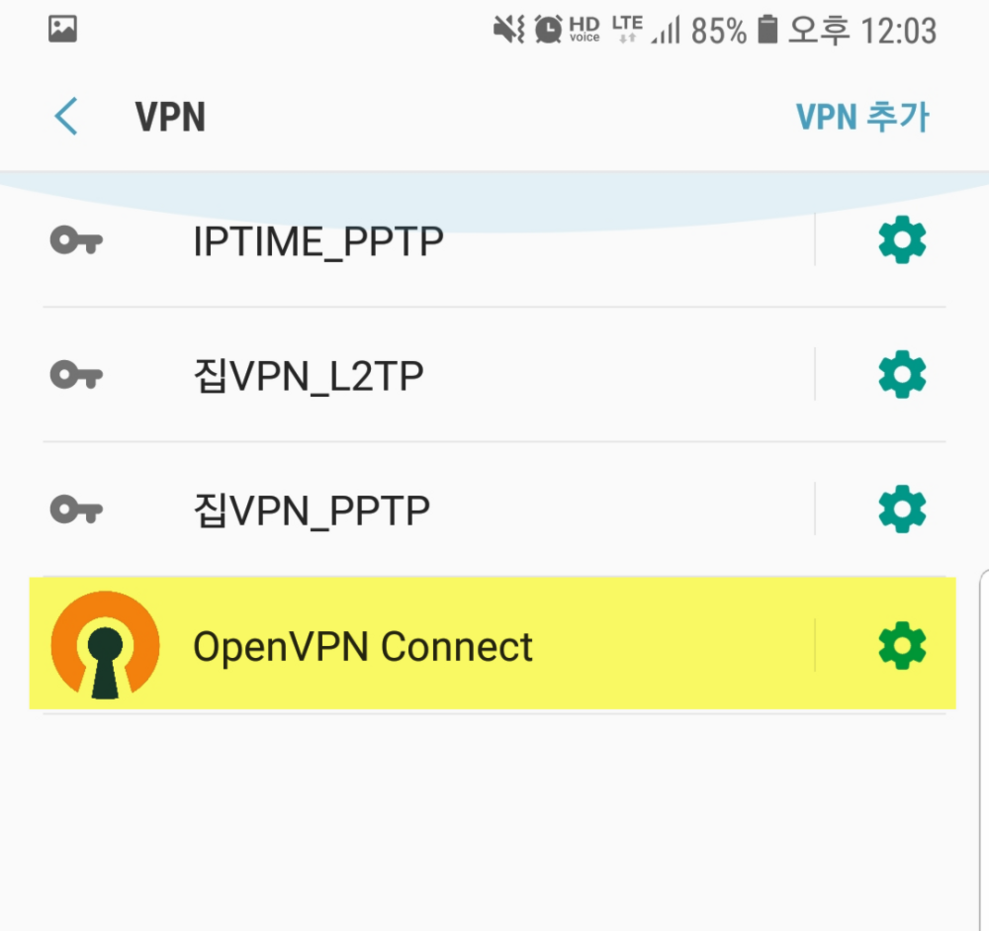Open settings gear for IPTIME_PPTP
Screen dimensions: 989x931
pyautogui.click(x=902, y=241)
